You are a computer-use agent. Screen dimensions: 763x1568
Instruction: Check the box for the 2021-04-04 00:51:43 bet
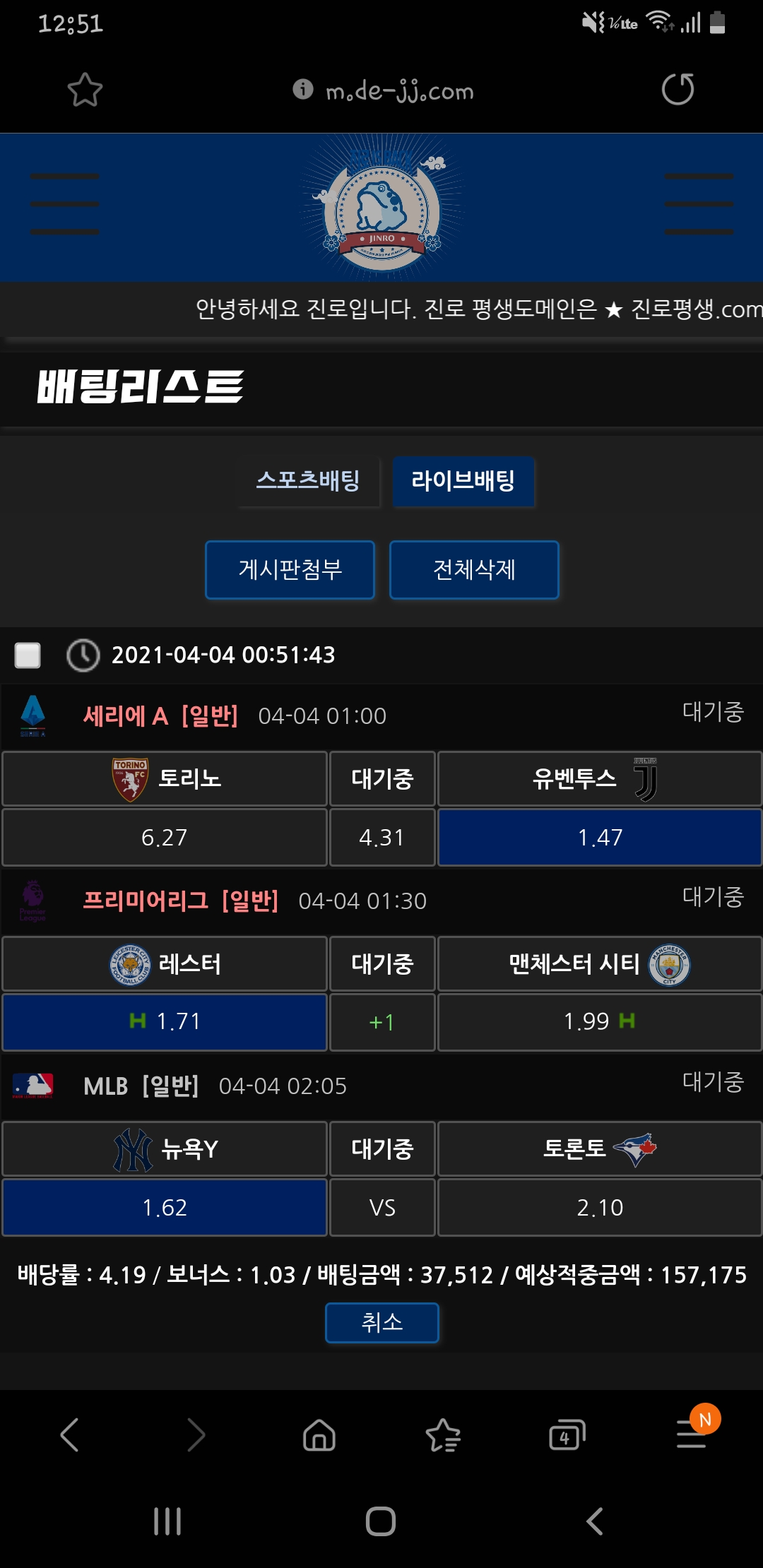pos(28,655)
